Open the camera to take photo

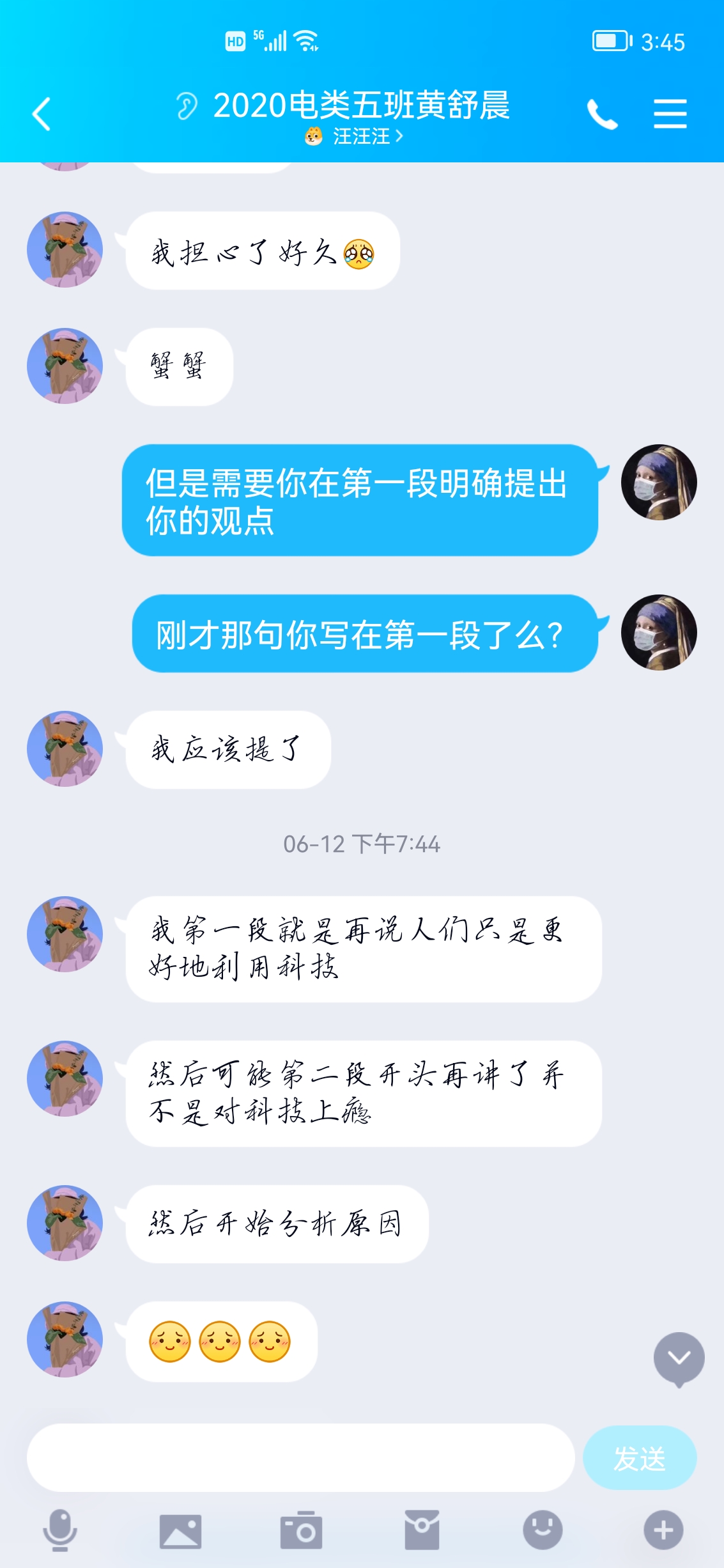(301, 1531)
